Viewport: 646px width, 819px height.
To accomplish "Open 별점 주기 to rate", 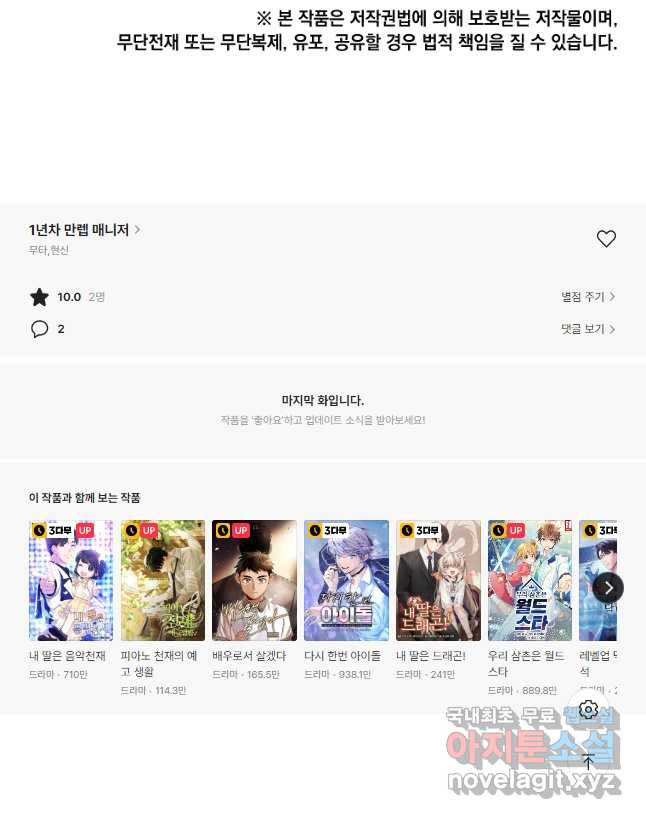I will click(588, 297).
